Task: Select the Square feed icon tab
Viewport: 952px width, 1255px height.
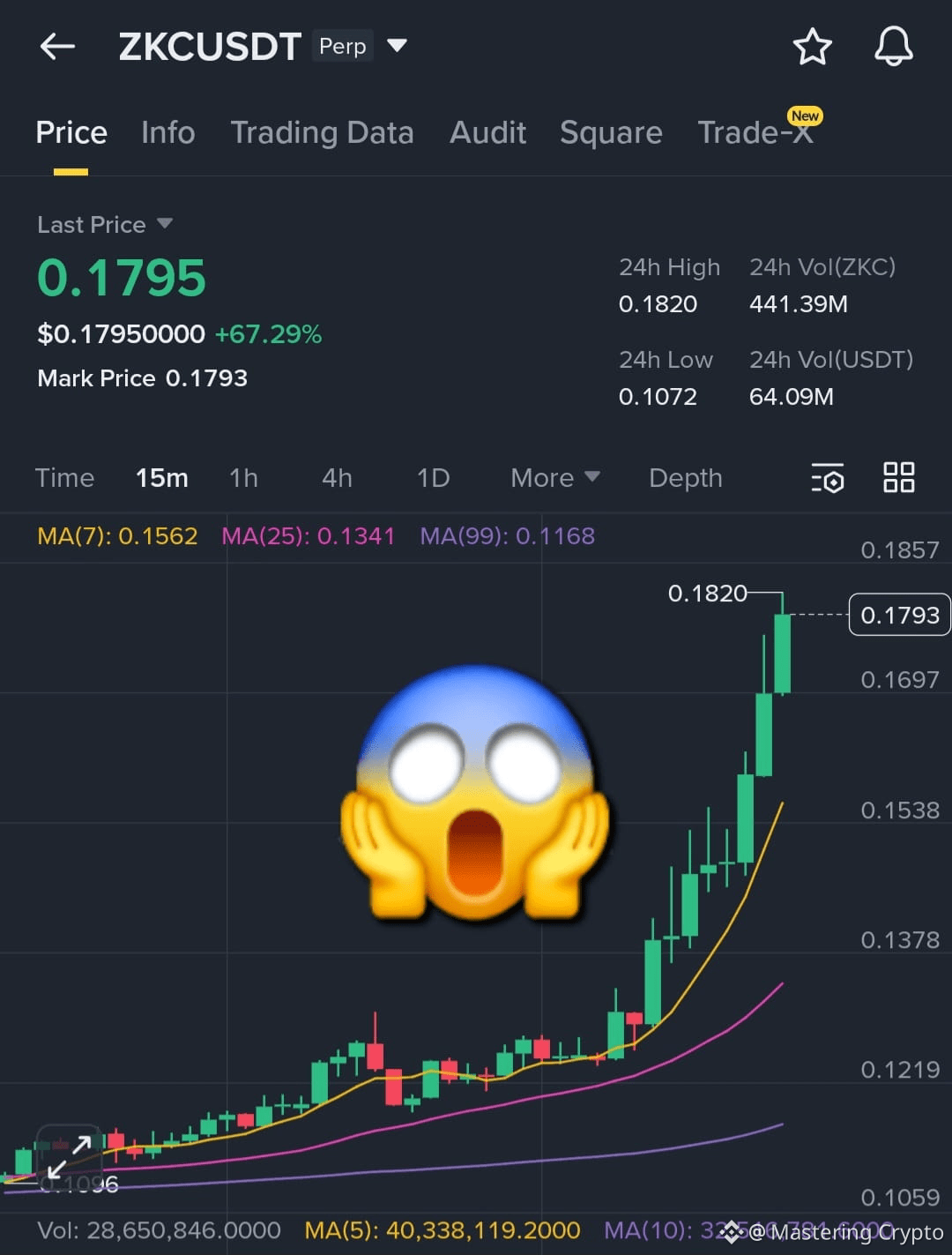Action: point(611,132)
